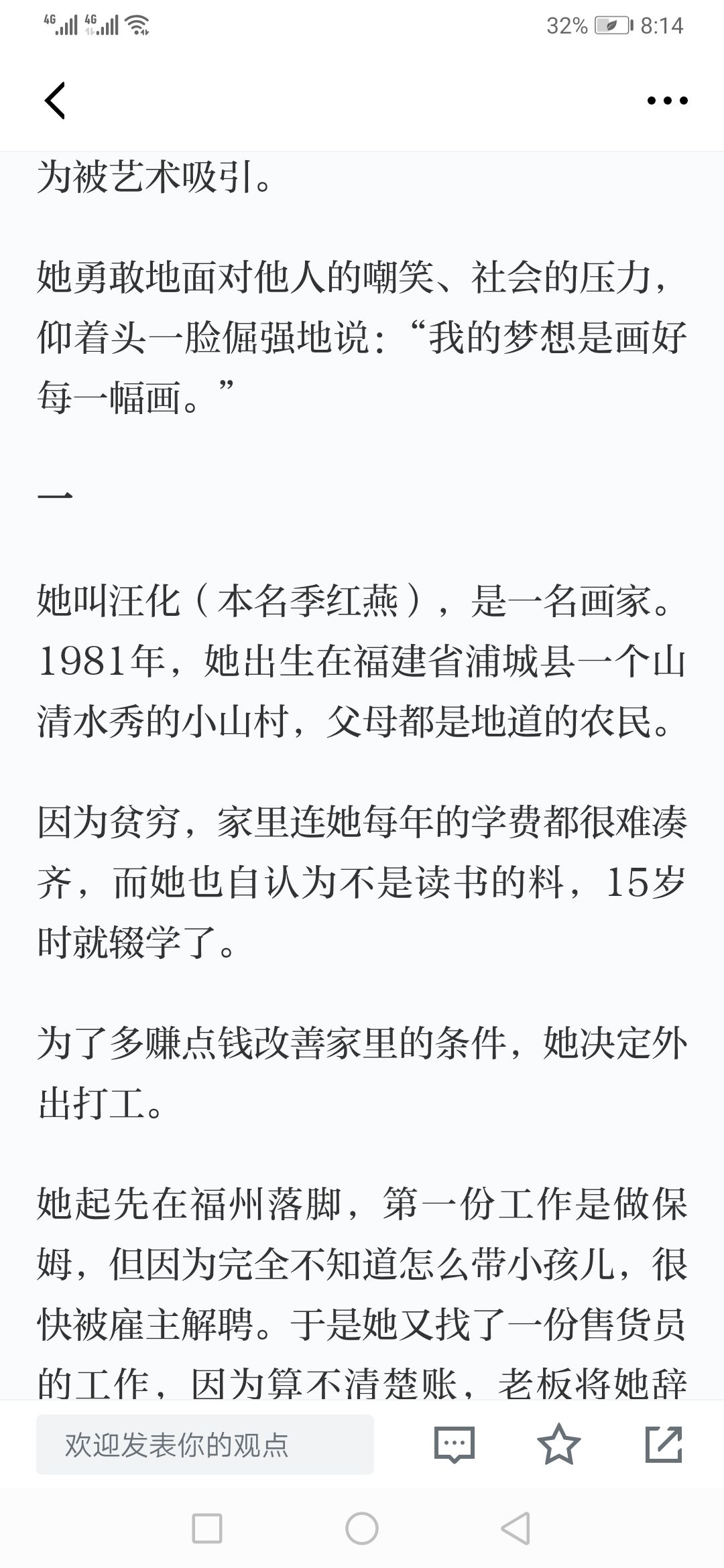Viewport: 724px width, 1568px height.
Task: Go back using the top-left arrow
Action: click(x=55, y=101)
